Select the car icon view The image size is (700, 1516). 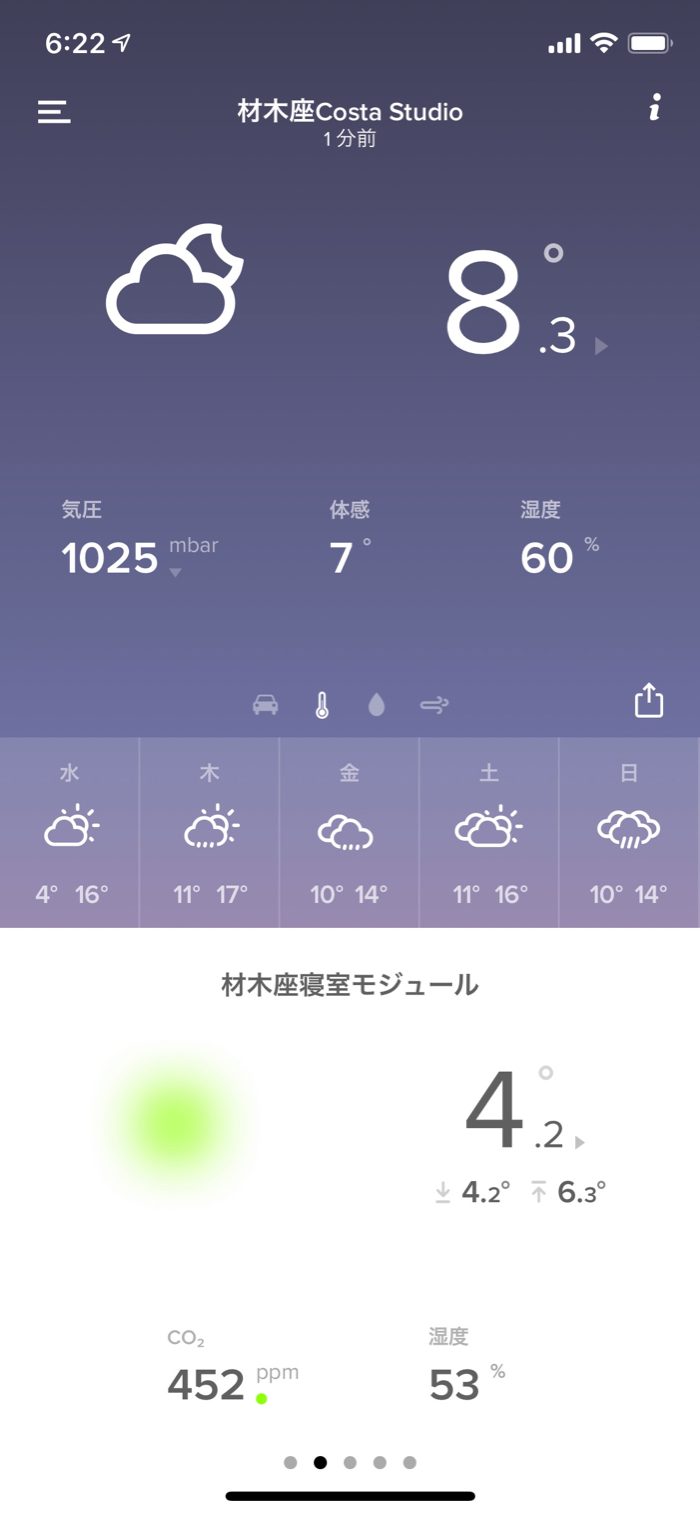(x=265, y=705)
